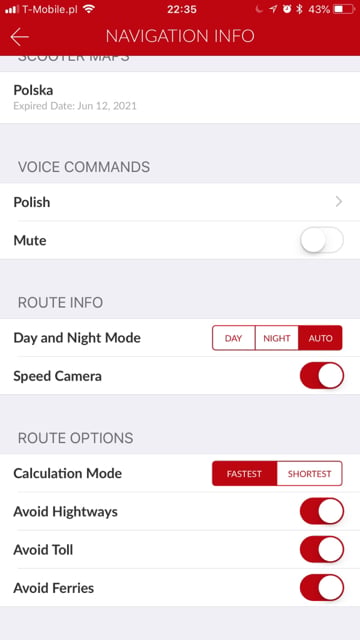Disable the Speed Camera switch
This screenshot has width=360, height=640.
[322, 376]
